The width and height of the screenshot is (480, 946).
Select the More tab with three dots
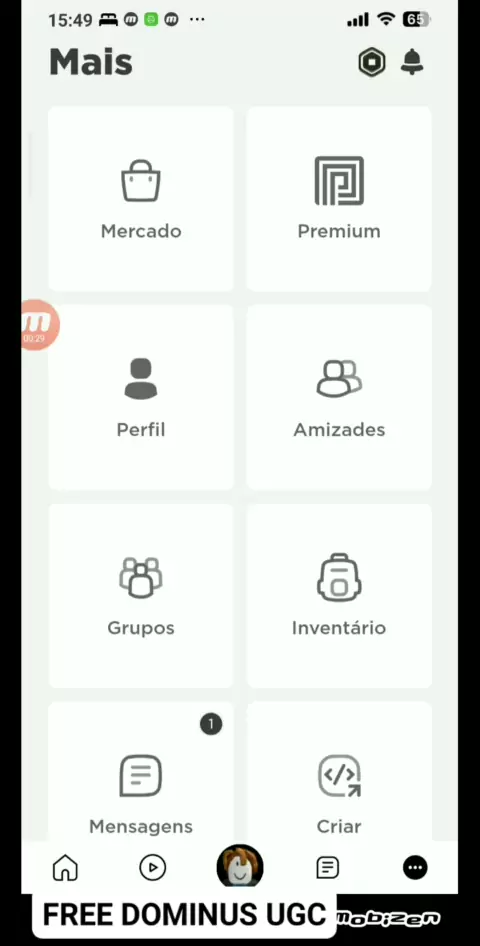(x=415, y=868)
